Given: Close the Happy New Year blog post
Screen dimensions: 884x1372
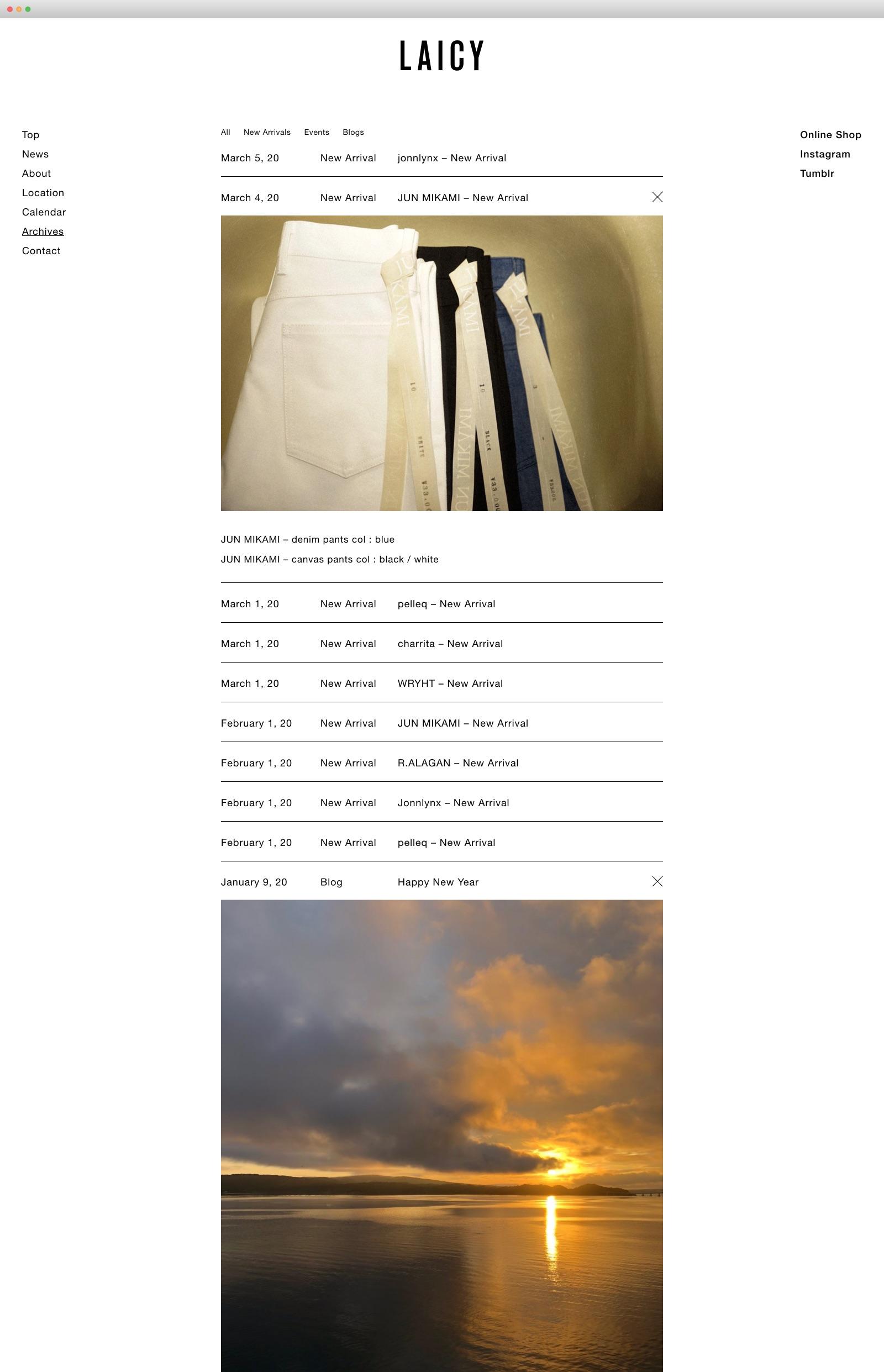Looking at the screenshot, I should 657,881.
